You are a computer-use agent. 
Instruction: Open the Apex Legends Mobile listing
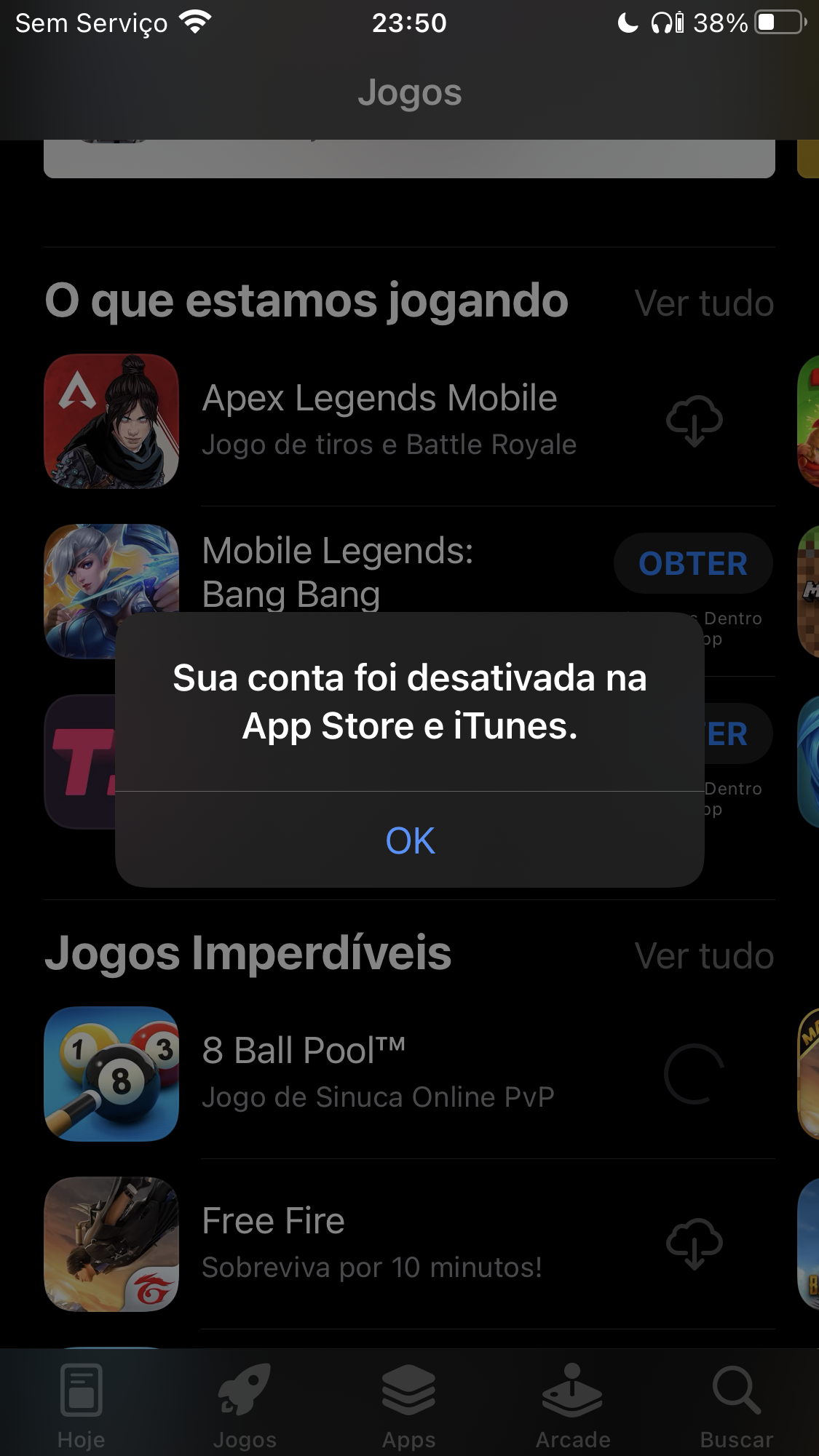[379, 420]
